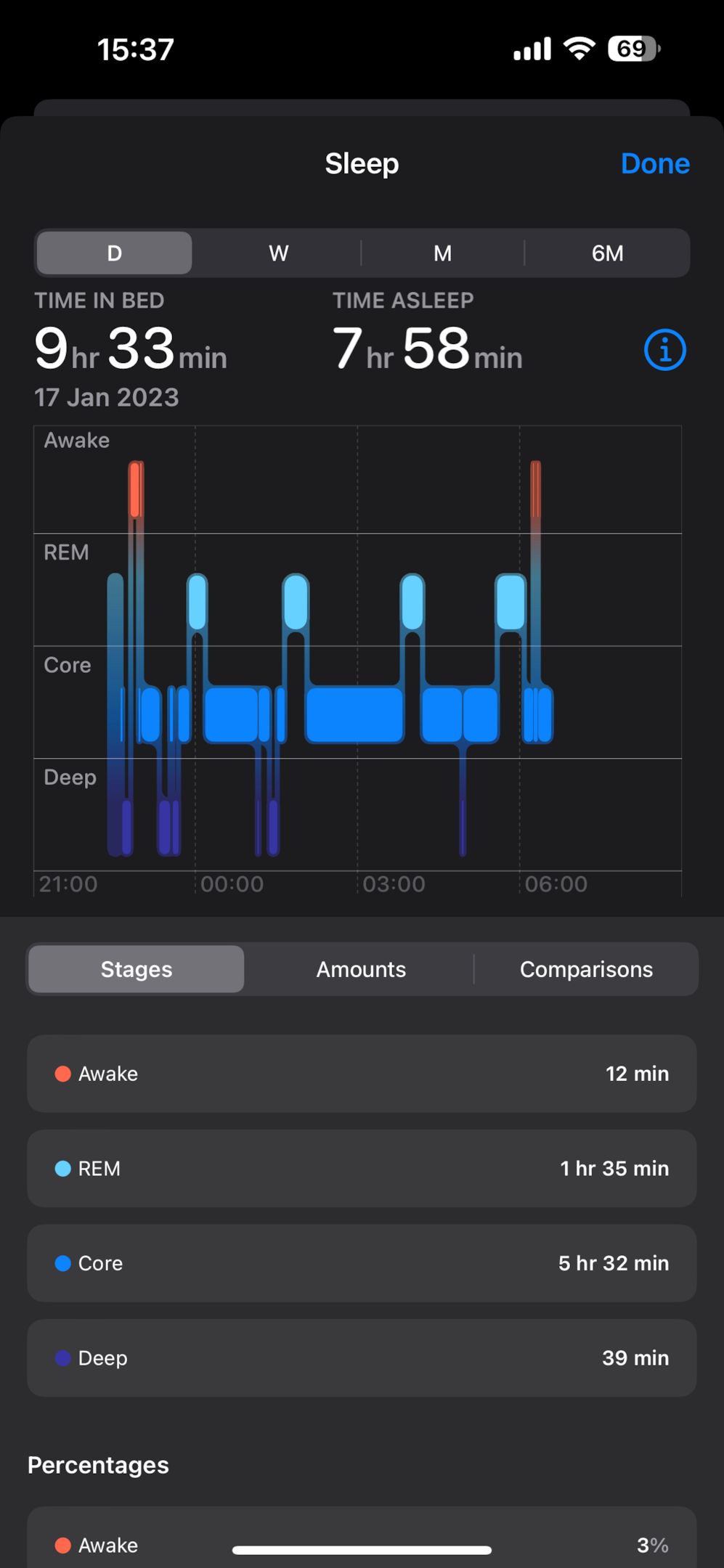Click the Awake dot under Percentages
This screenshot has width=724, height=1568.
63,1545
